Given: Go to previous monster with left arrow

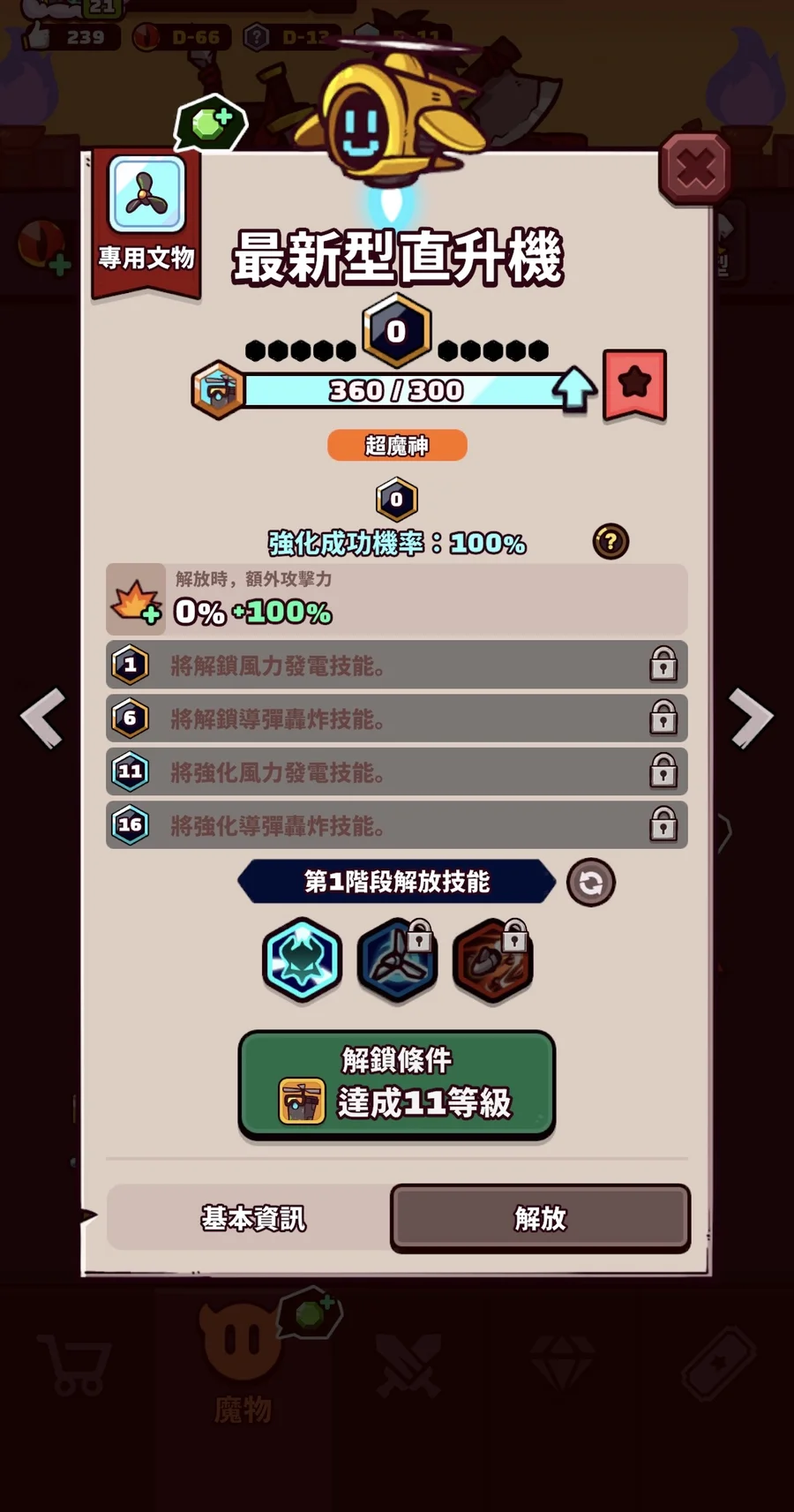Looking at the screenshot, I should (x=43, y=718).
